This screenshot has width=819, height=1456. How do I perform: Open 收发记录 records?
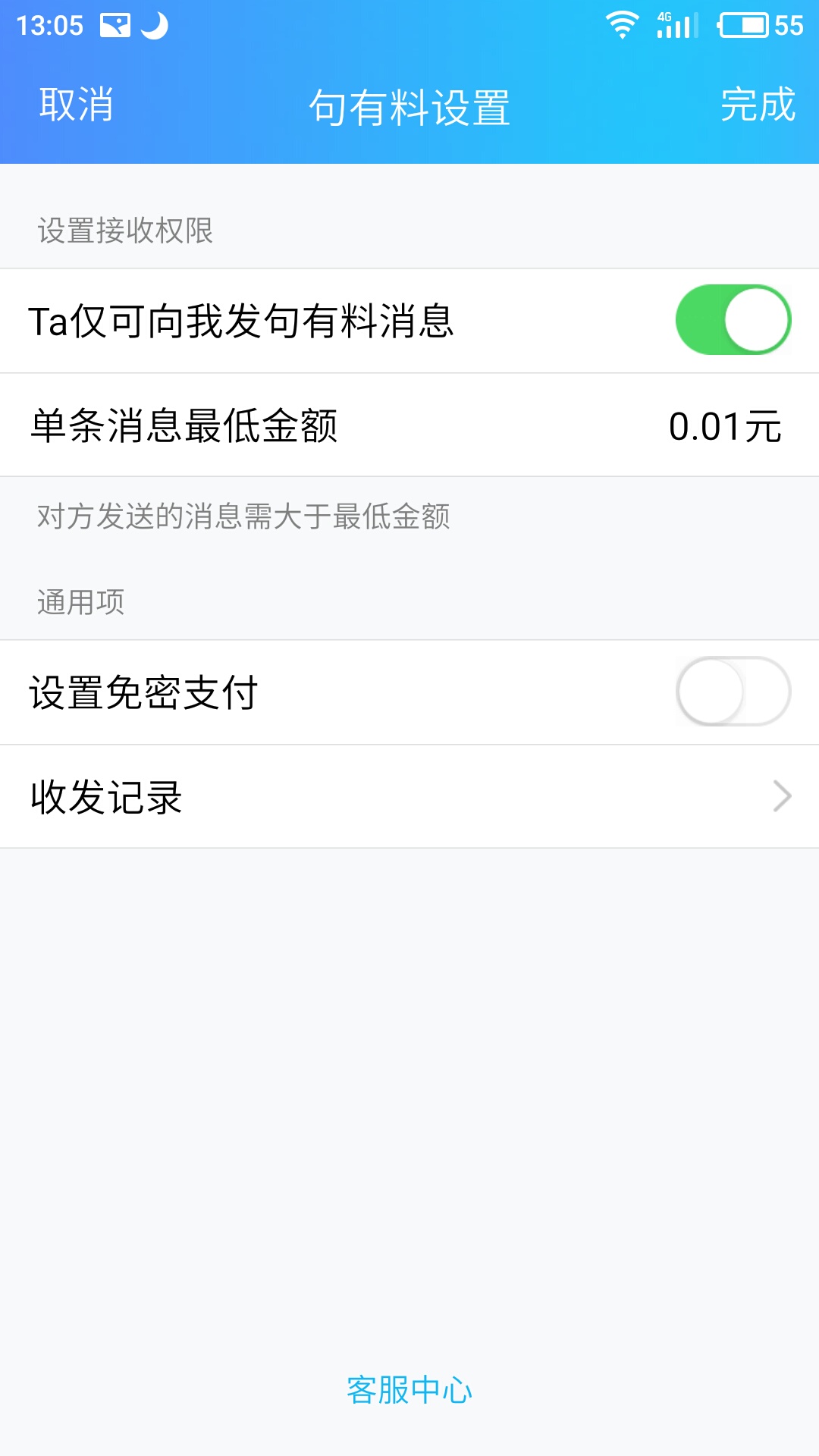409,797
